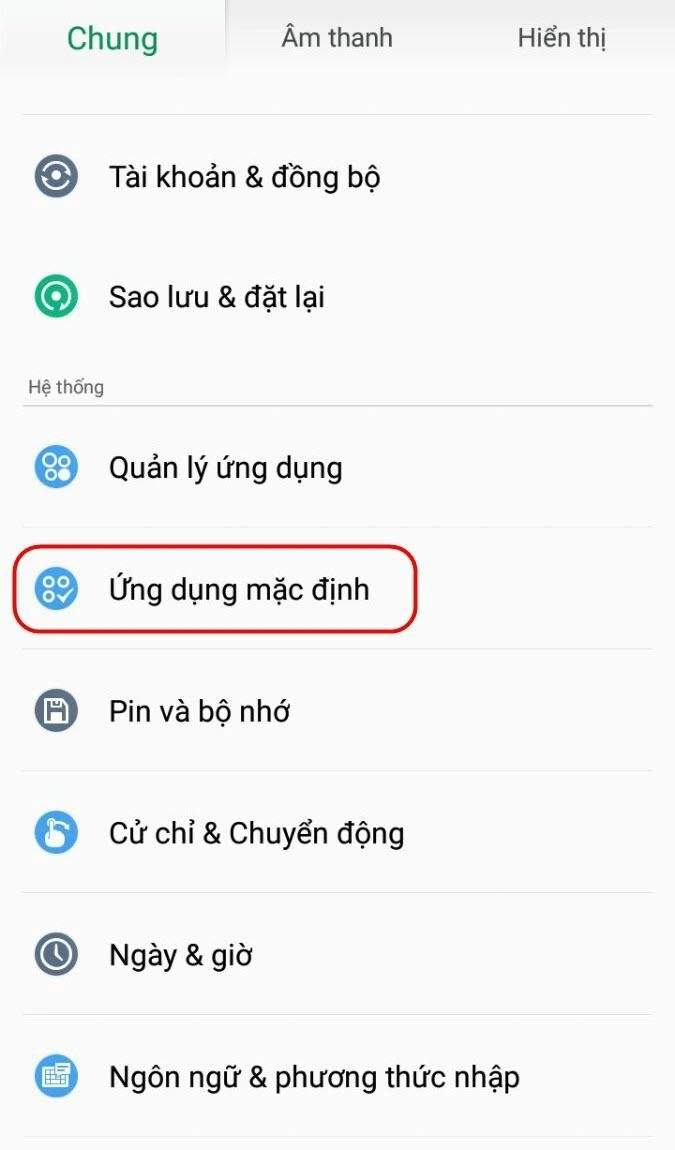
Task: Select the Chung tab
Action: pyautogui.click(x=112, y=37)
